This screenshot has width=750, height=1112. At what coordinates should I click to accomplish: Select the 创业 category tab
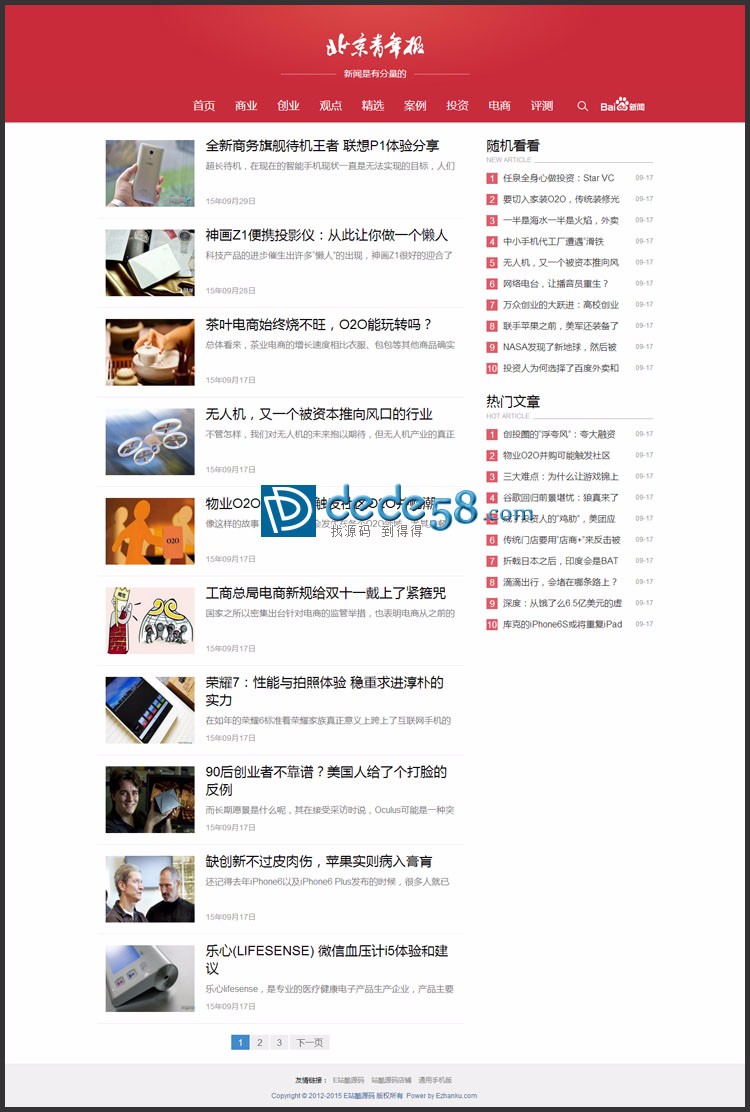pos(288,104)
